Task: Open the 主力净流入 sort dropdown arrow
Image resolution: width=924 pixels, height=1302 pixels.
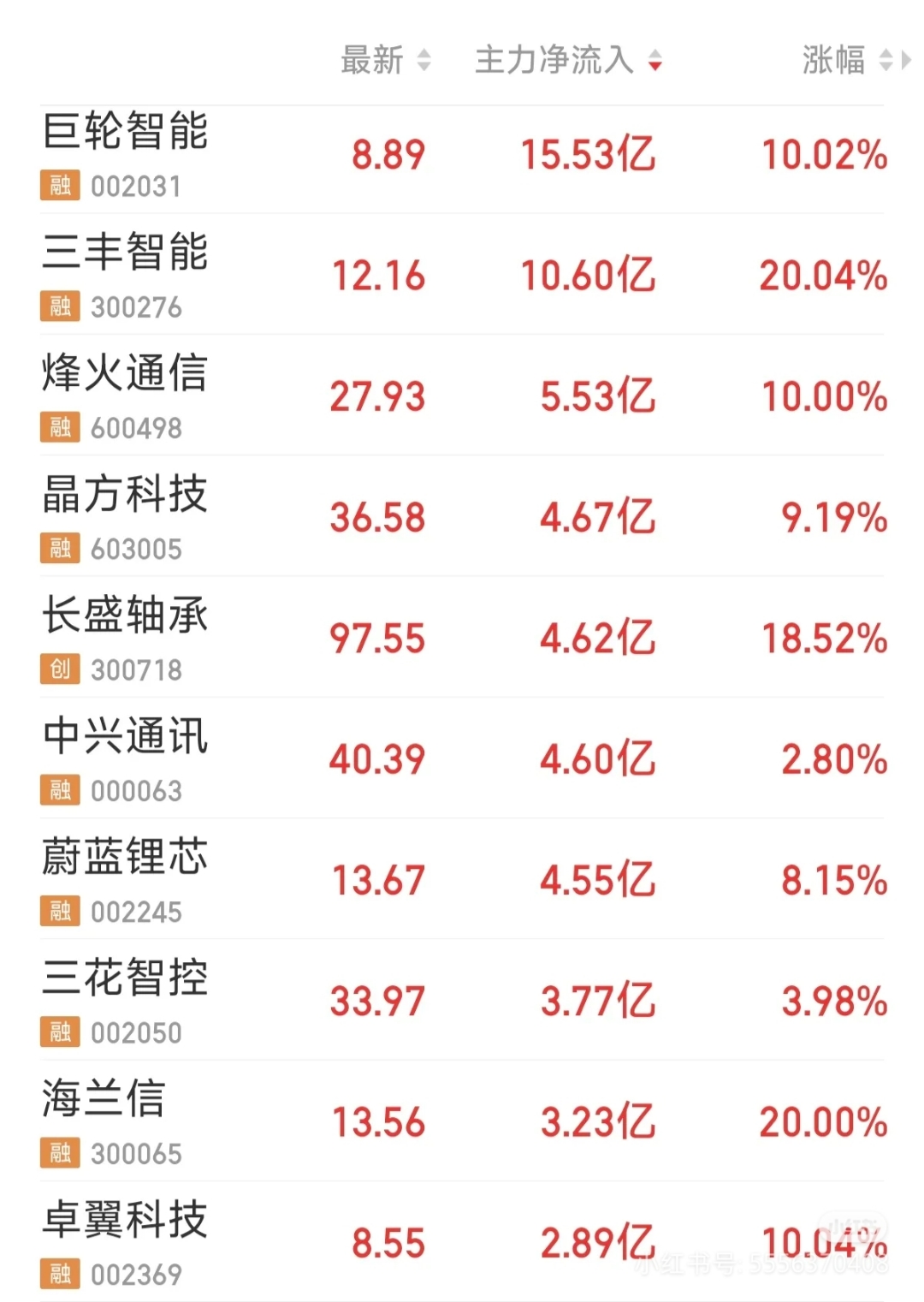Action: pos(654,62)
